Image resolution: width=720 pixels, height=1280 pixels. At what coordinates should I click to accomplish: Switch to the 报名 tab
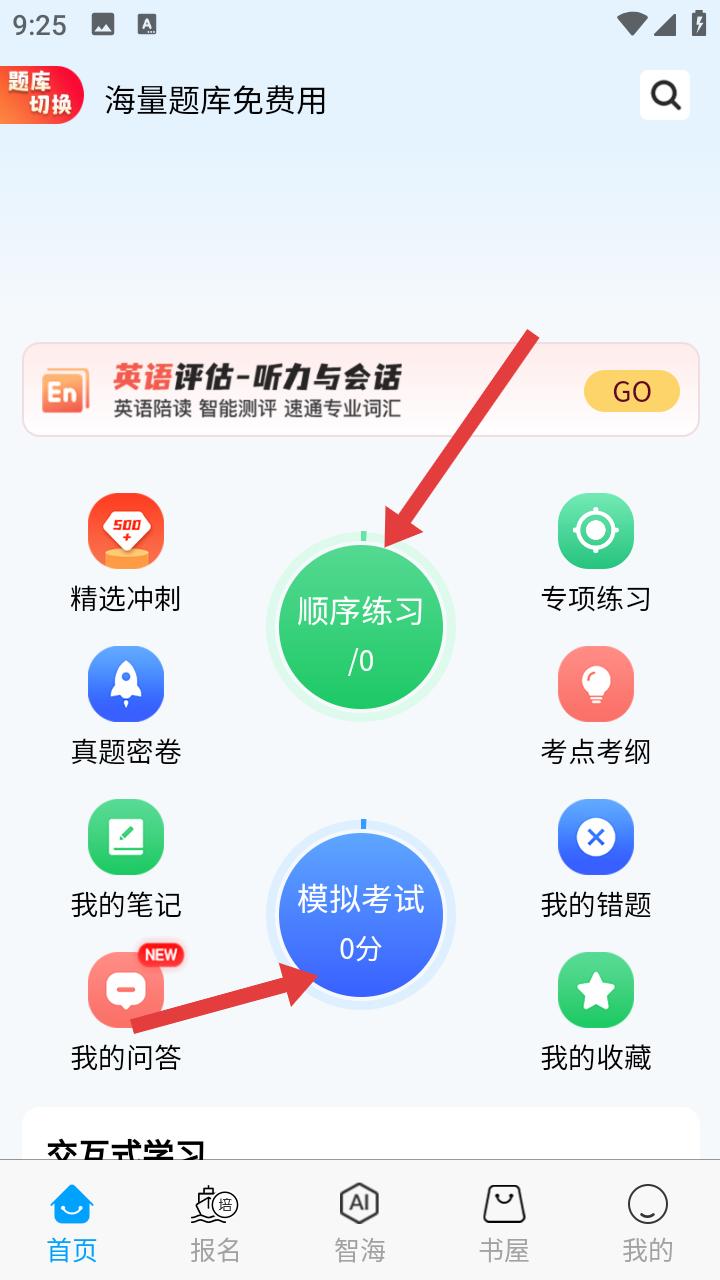215,1222
